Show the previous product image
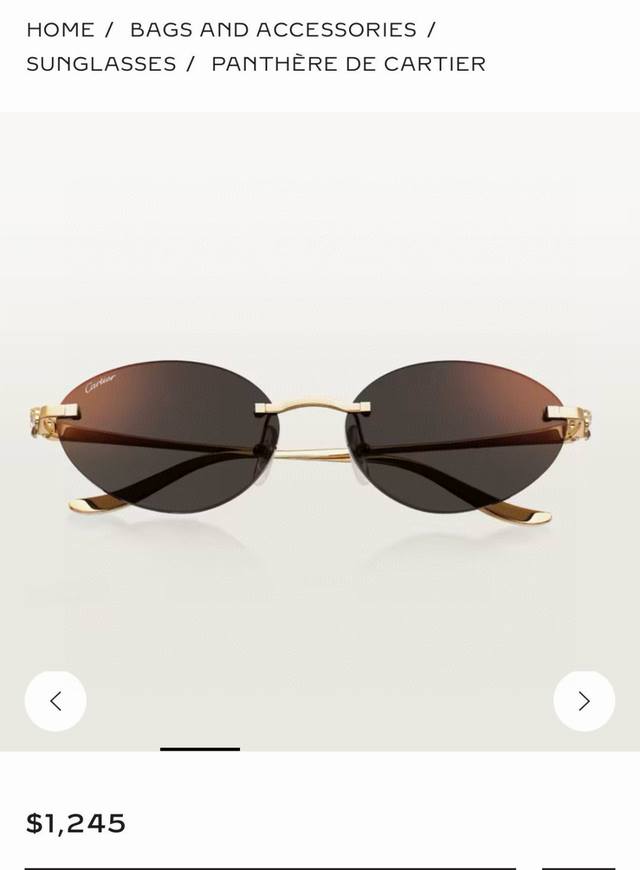640x870 pixels. point(56,701)
